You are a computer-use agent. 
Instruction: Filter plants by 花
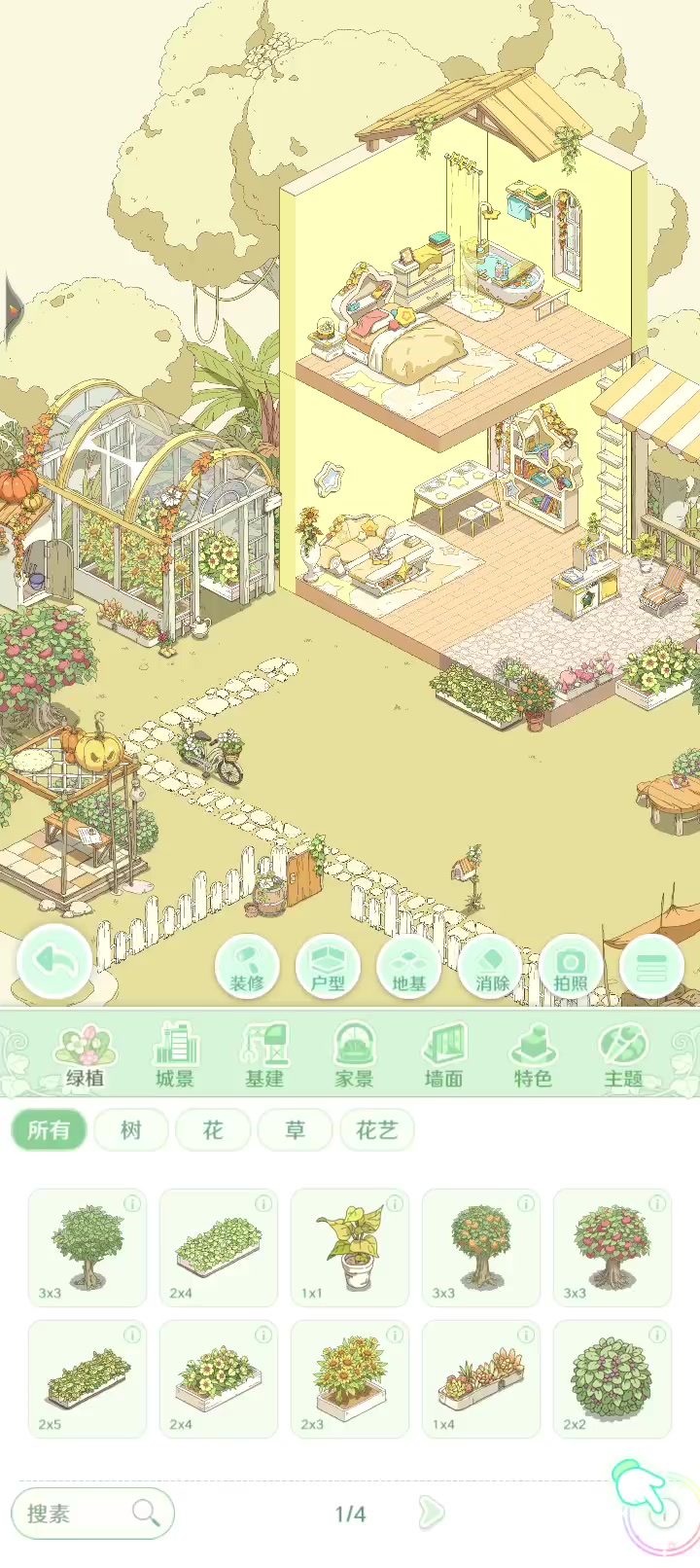tap(213, 1130)
